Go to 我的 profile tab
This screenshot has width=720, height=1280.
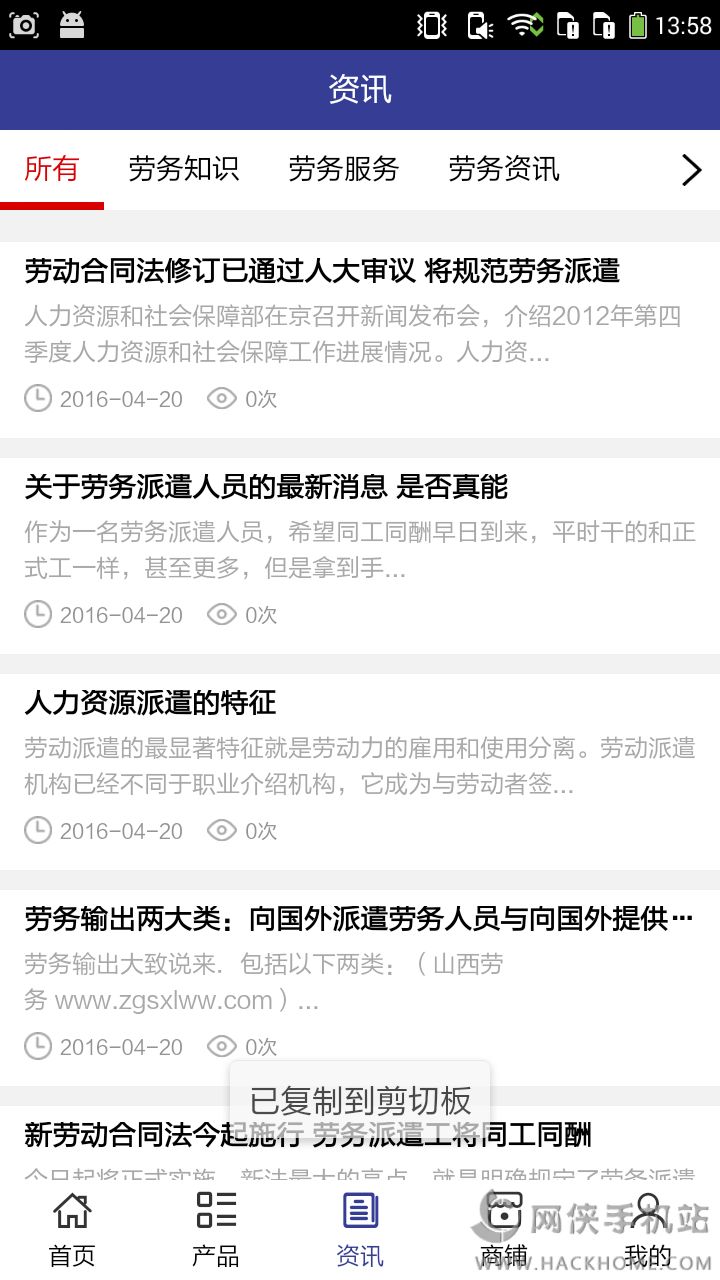click(648, 1228)
